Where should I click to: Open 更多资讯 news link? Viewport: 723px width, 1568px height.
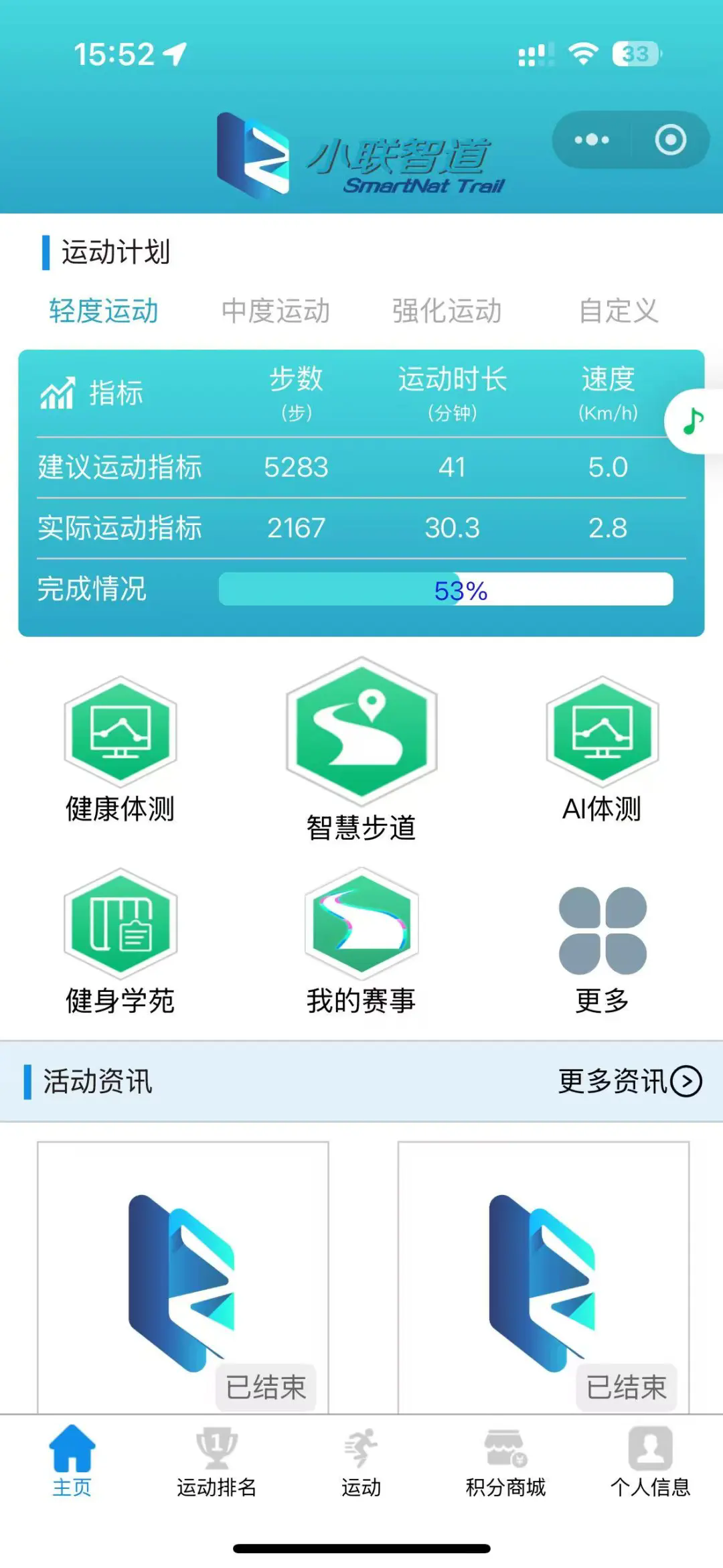tap(629, 1081)
